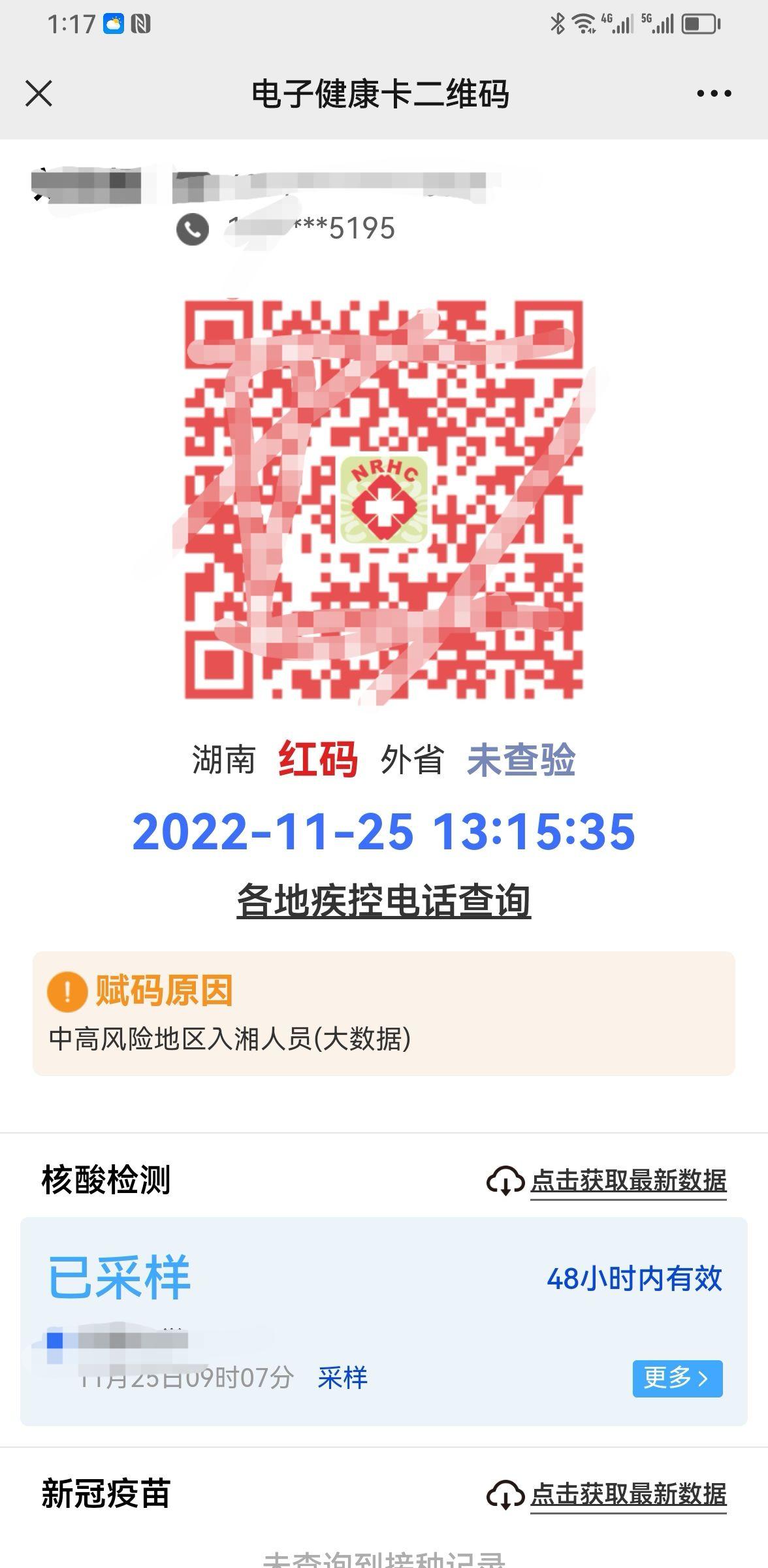Refresh 核酸检测 with 点击获取最新数据
The height and width of the screenshot is (1568, 768).
pyautogui.click(x=627, y=1181)
